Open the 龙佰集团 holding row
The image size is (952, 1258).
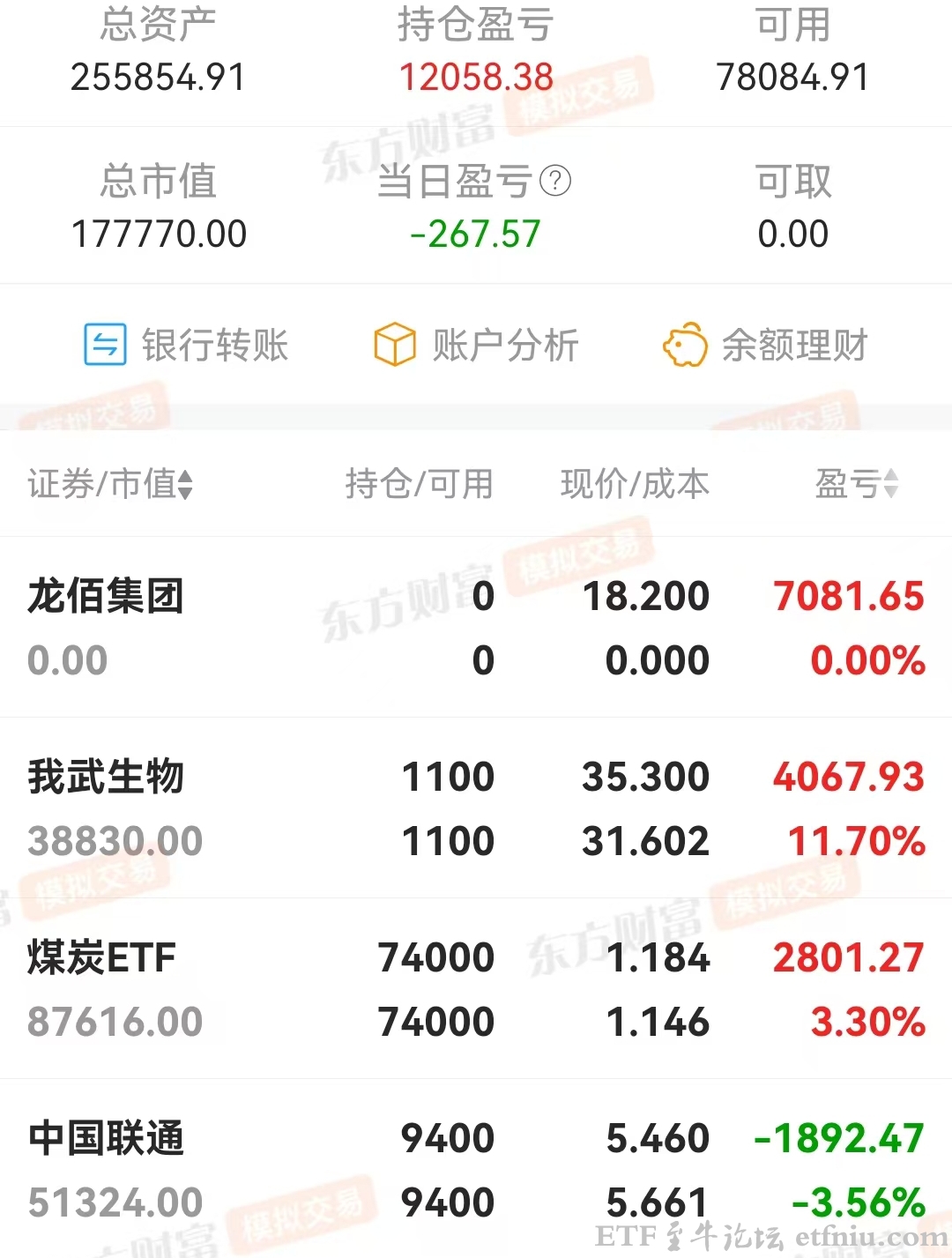point(476,627)
